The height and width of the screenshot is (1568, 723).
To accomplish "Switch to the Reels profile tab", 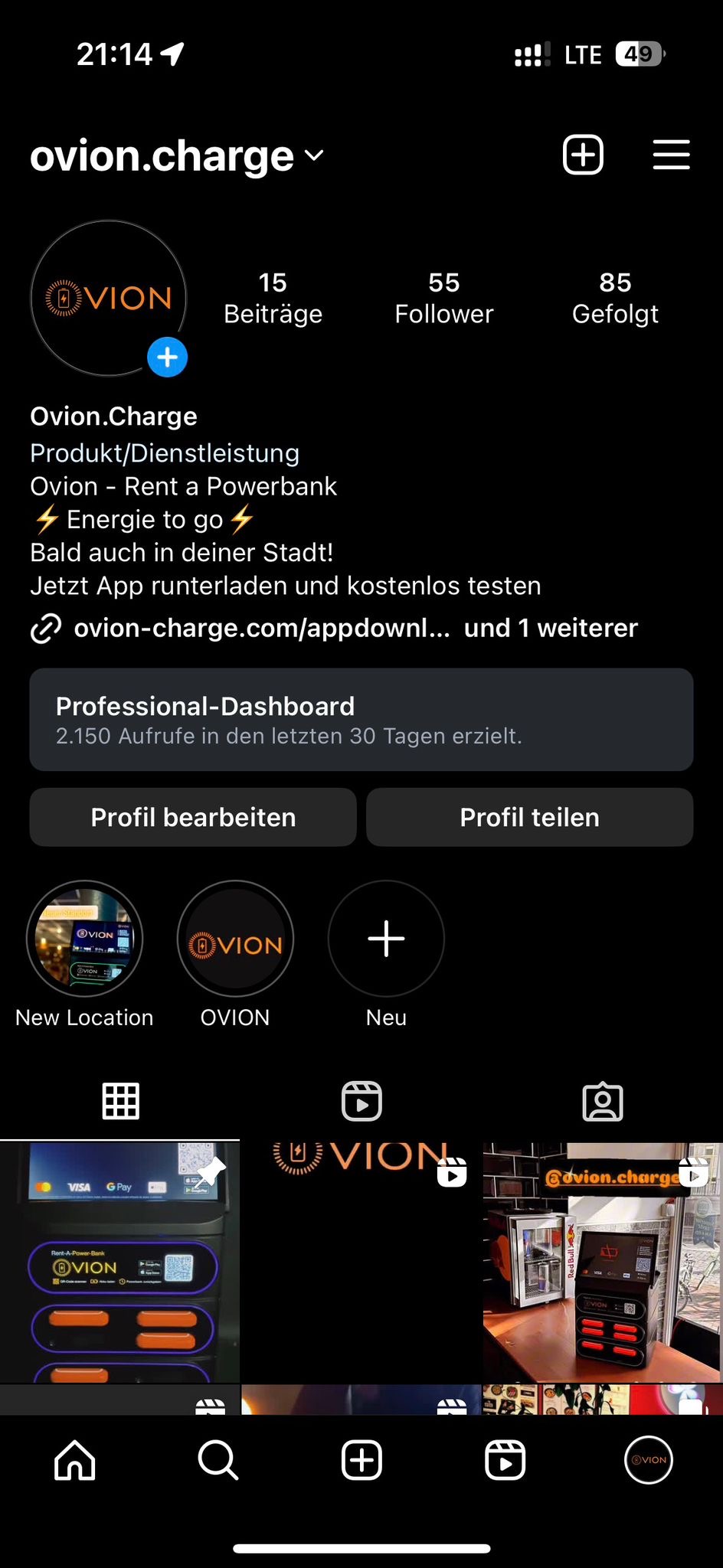I will (361, 1102).
